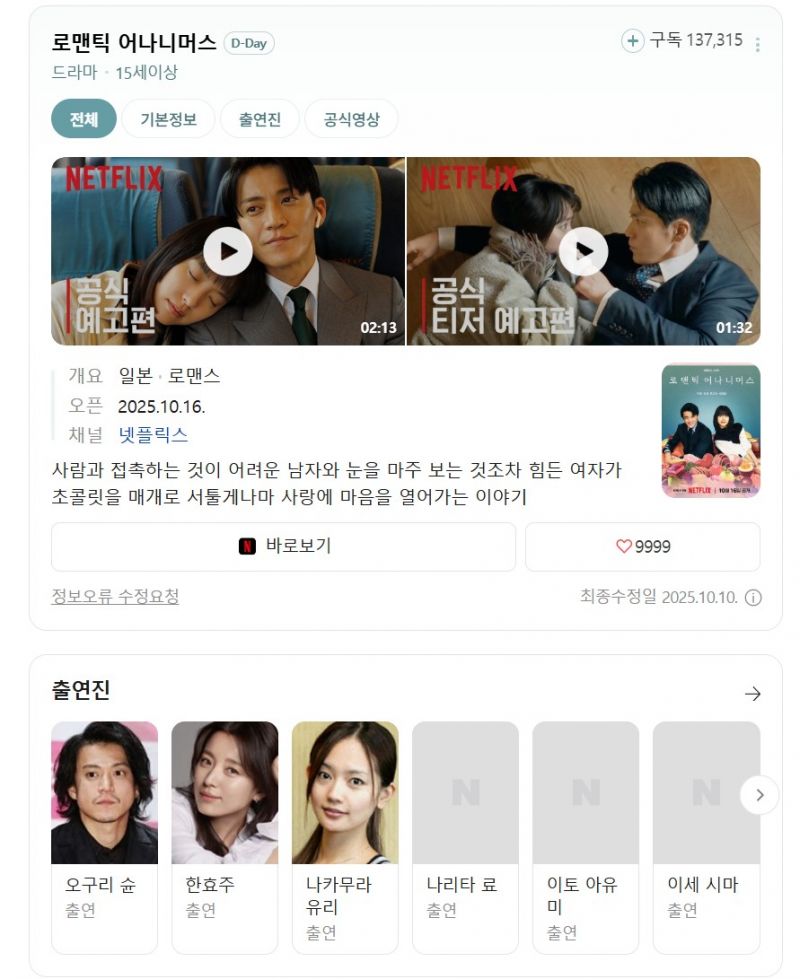Open full cast list via arrow

point(753,694)
